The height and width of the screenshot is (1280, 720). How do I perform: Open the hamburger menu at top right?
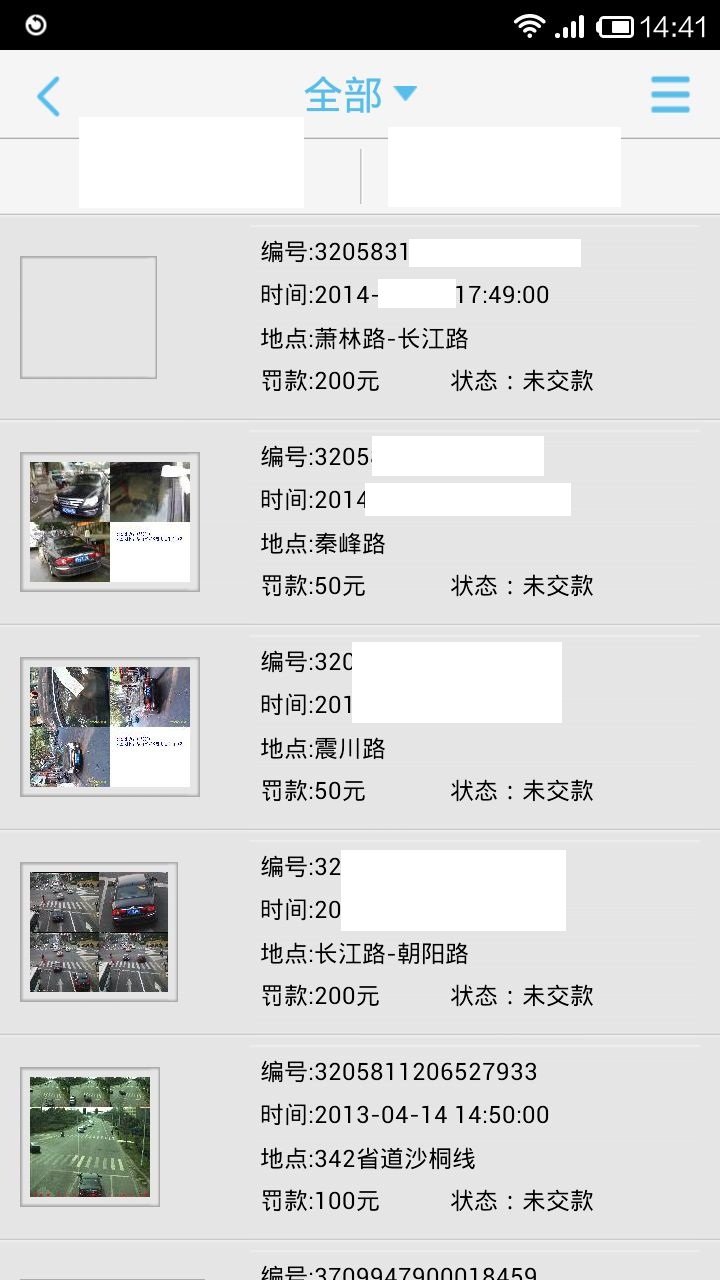click(x=670, y=95)
